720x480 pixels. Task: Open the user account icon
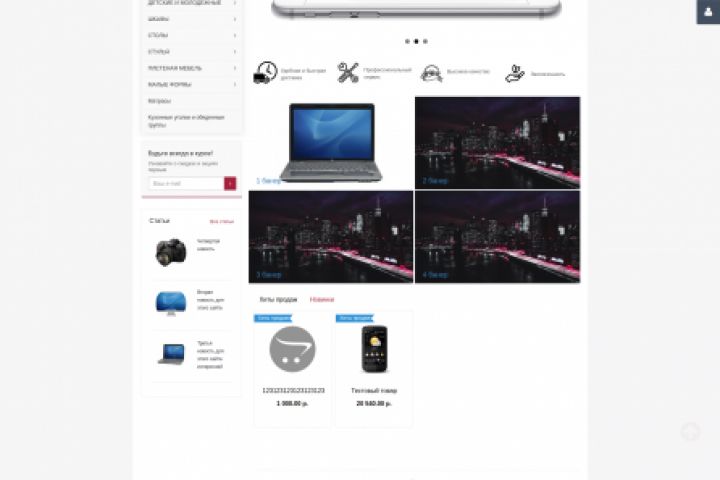709,11
